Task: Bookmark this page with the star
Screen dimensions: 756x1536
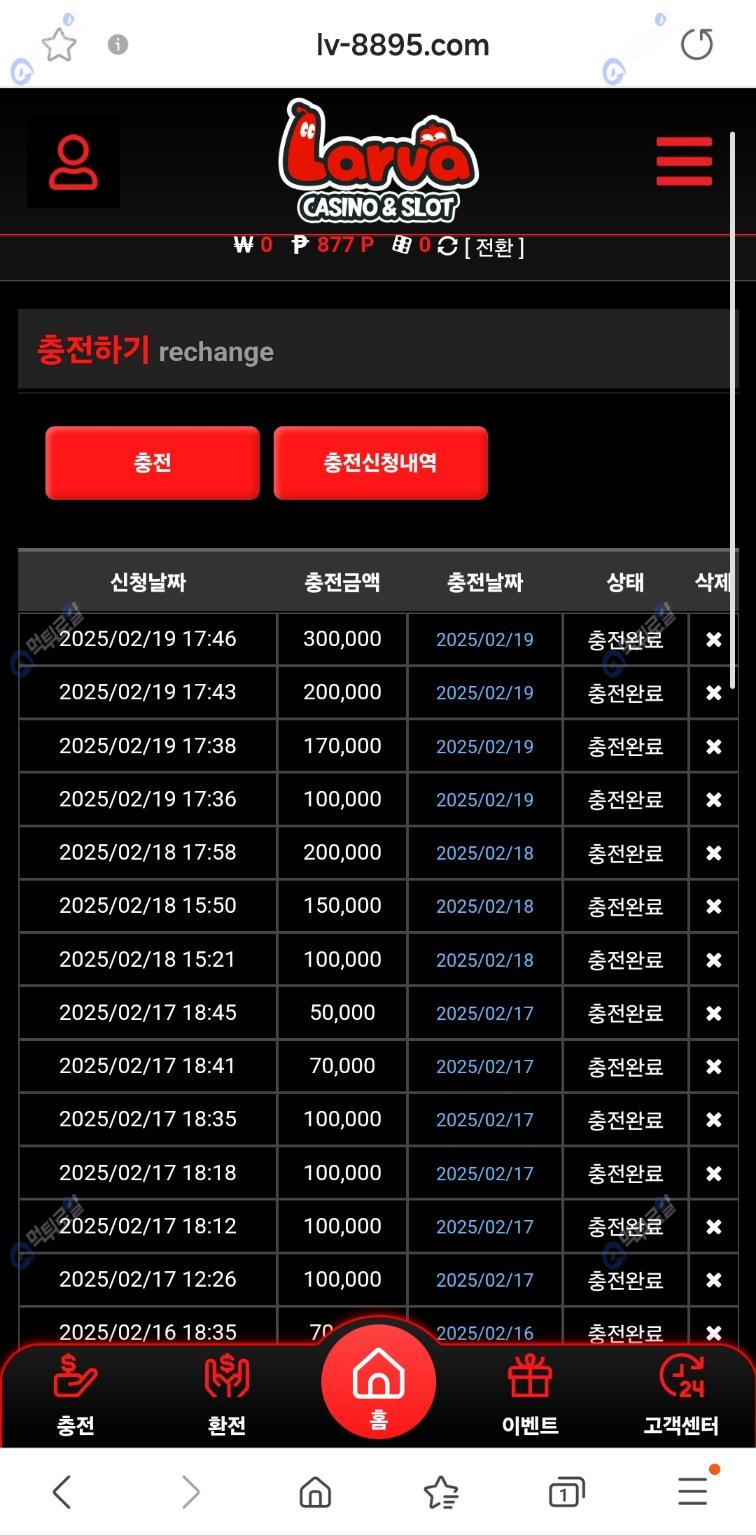Action: (59, 44)
